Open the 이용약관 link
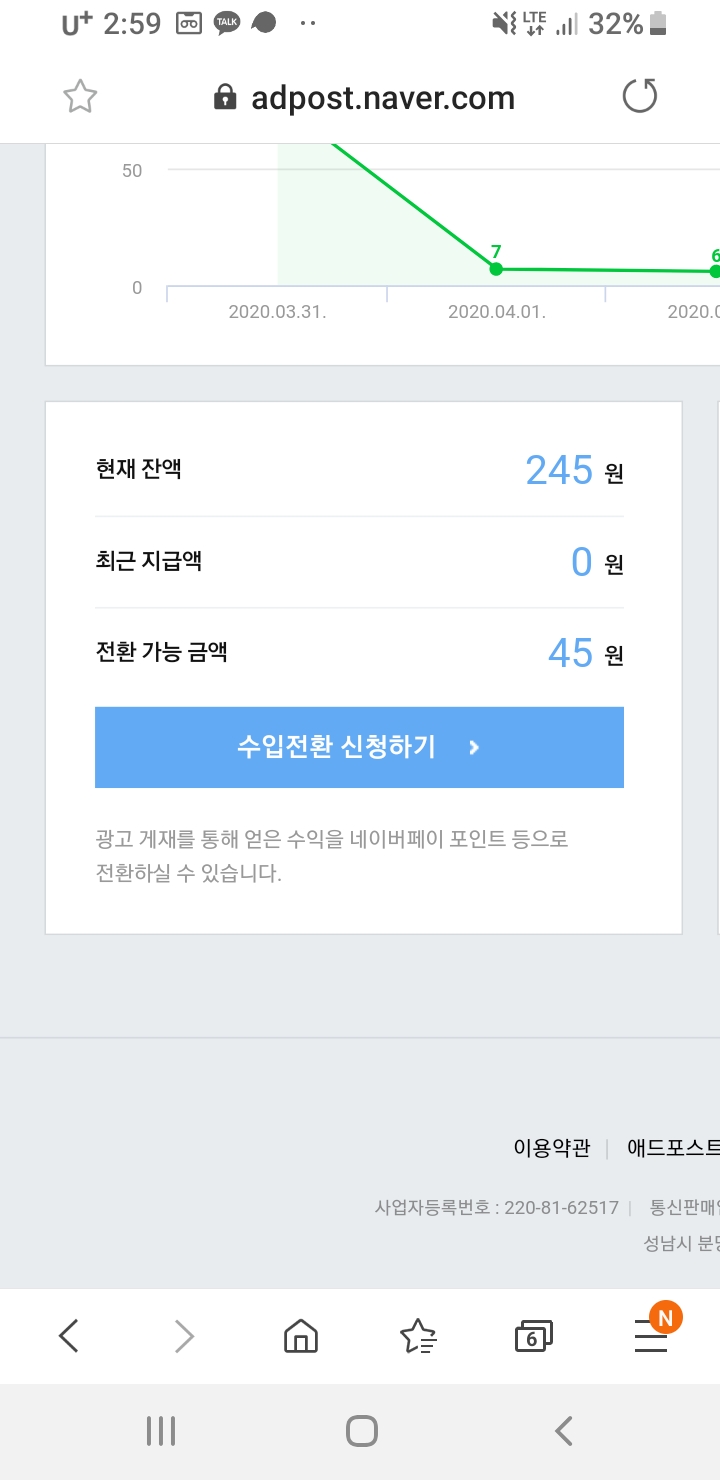This screenshot has height=1480, width=720. tap(551, 1148)
